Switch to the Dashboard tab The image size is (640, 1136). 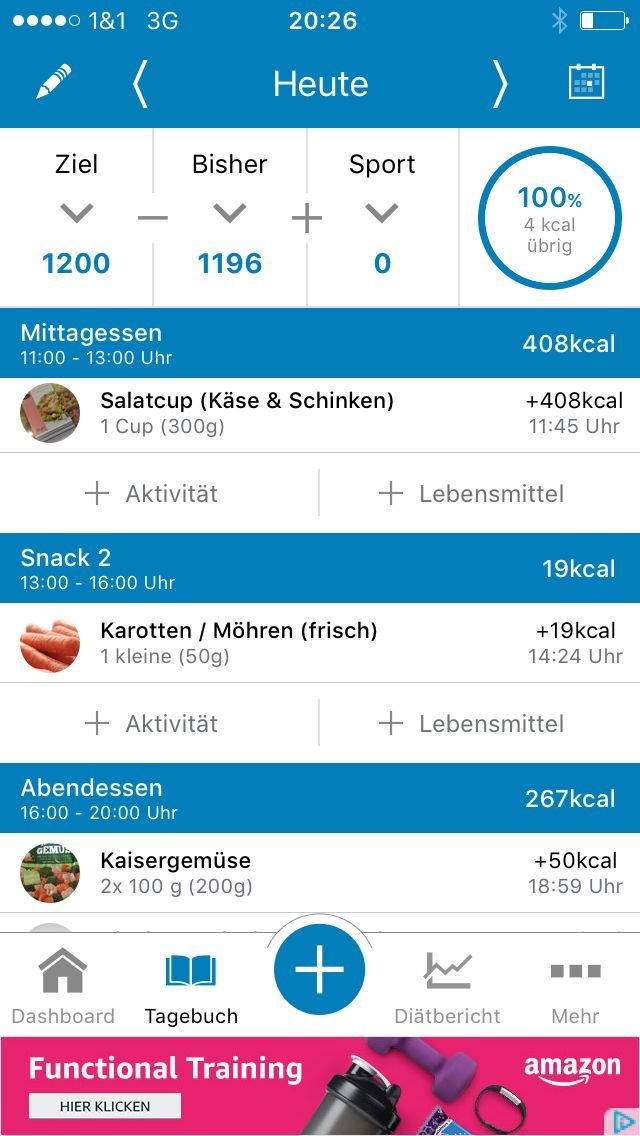click(x=63, y=987)
